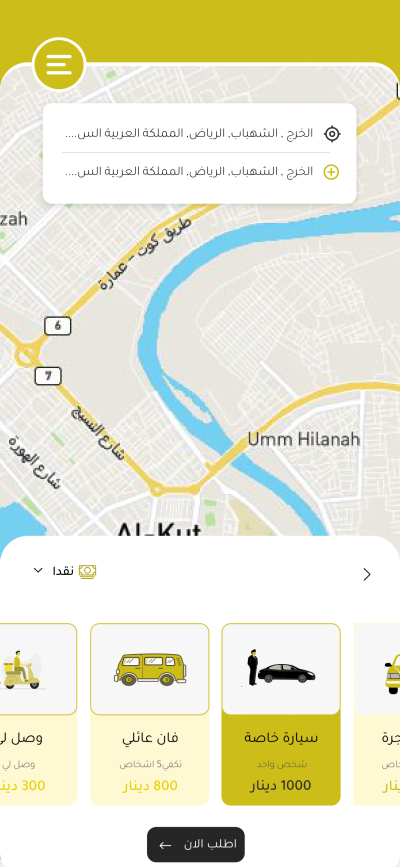Select the سيارة خاصة private car option
Image resolution: width=400 pixels, height=867 pixels.
click(281, 714)
